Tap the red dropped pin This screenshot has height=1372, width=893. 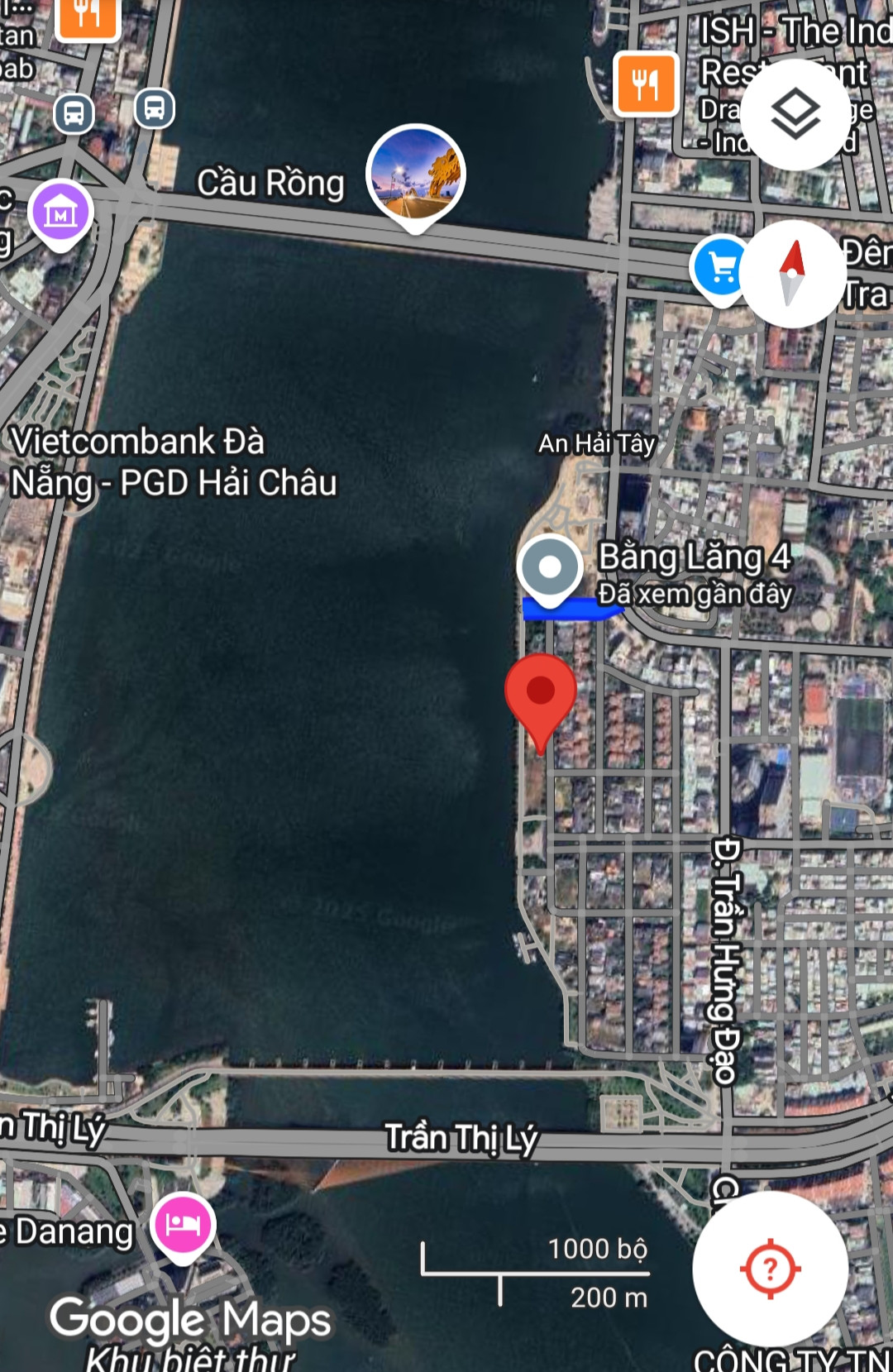[x=541, y=693]
